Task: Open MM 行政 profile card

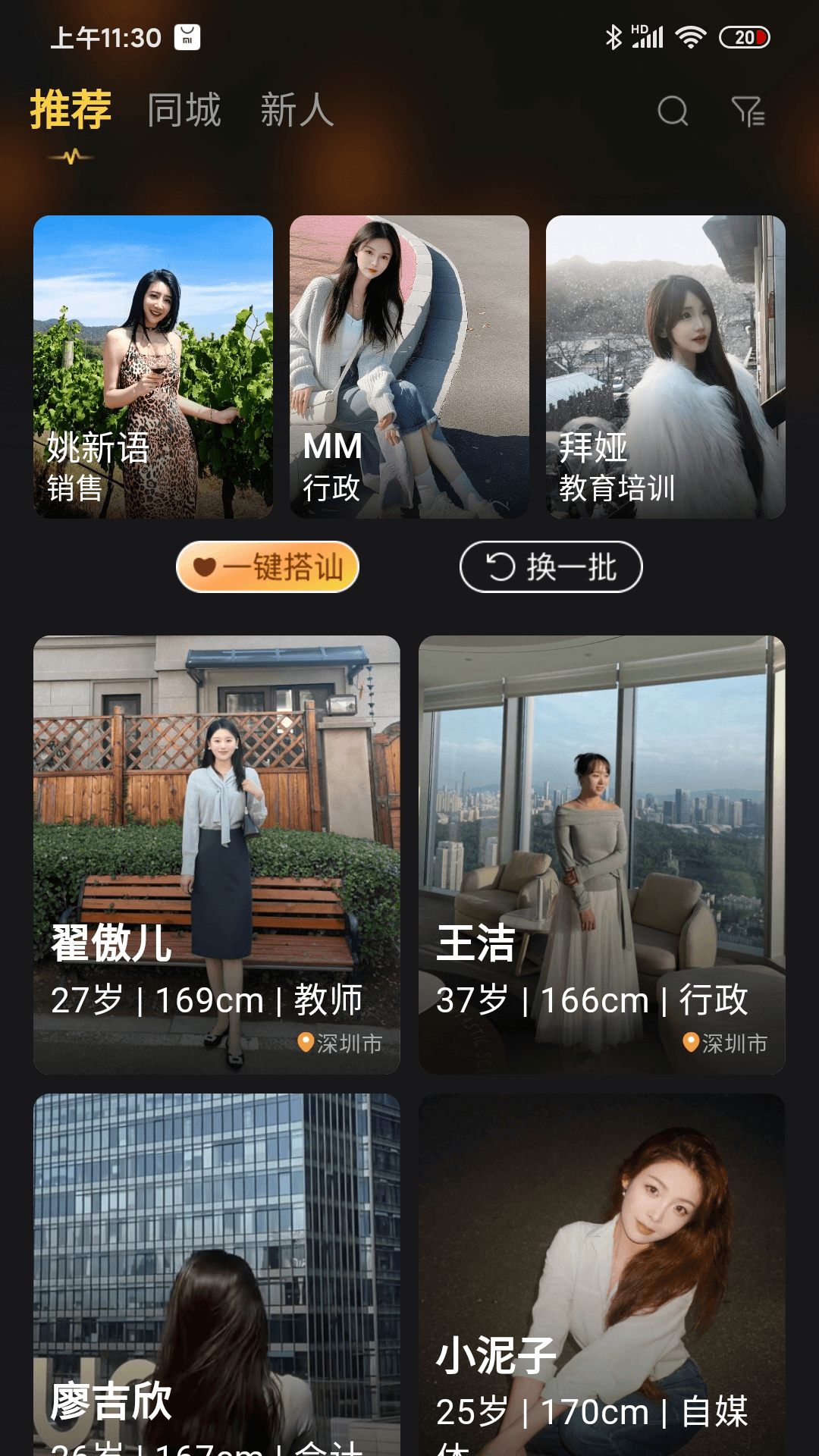Action: coord(409,367)
